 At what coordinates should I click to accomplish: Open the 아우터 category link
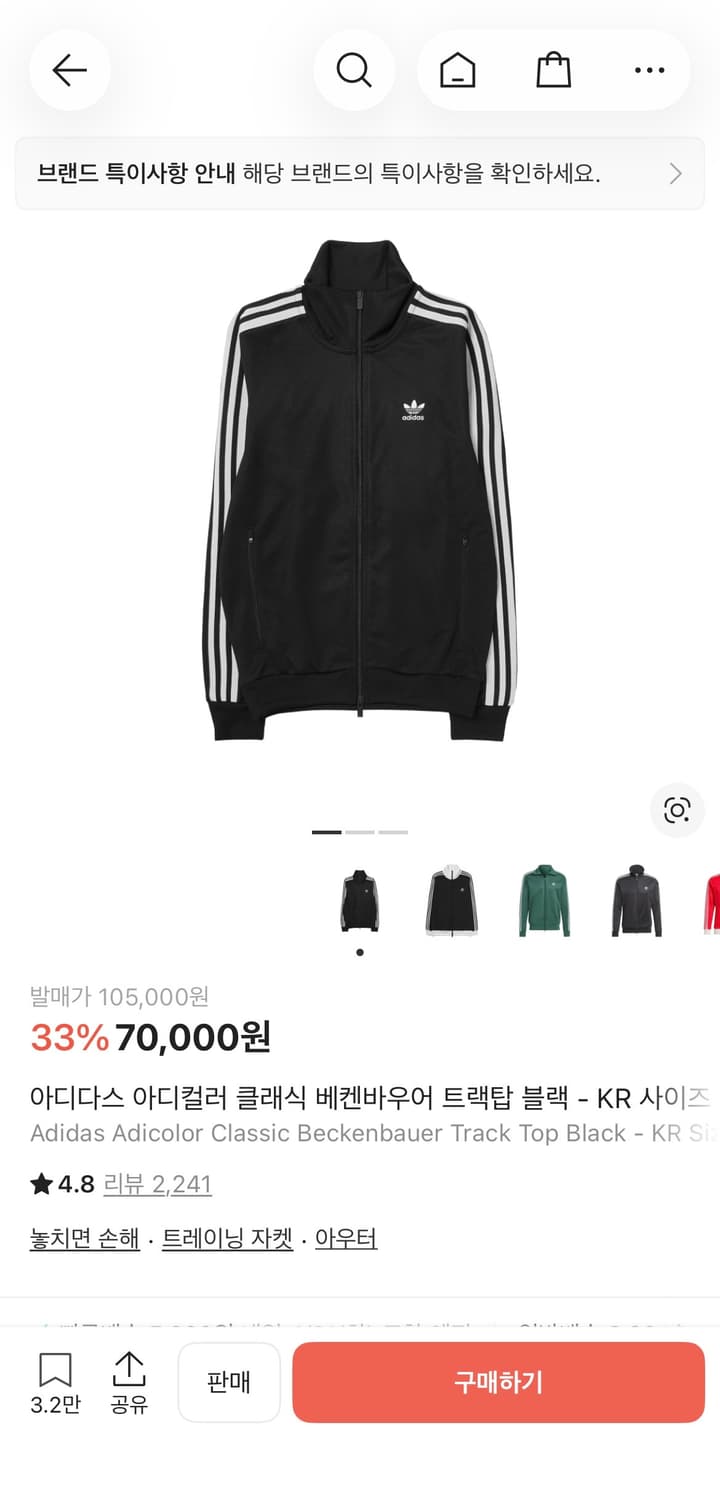click(x=346, y=1237)
